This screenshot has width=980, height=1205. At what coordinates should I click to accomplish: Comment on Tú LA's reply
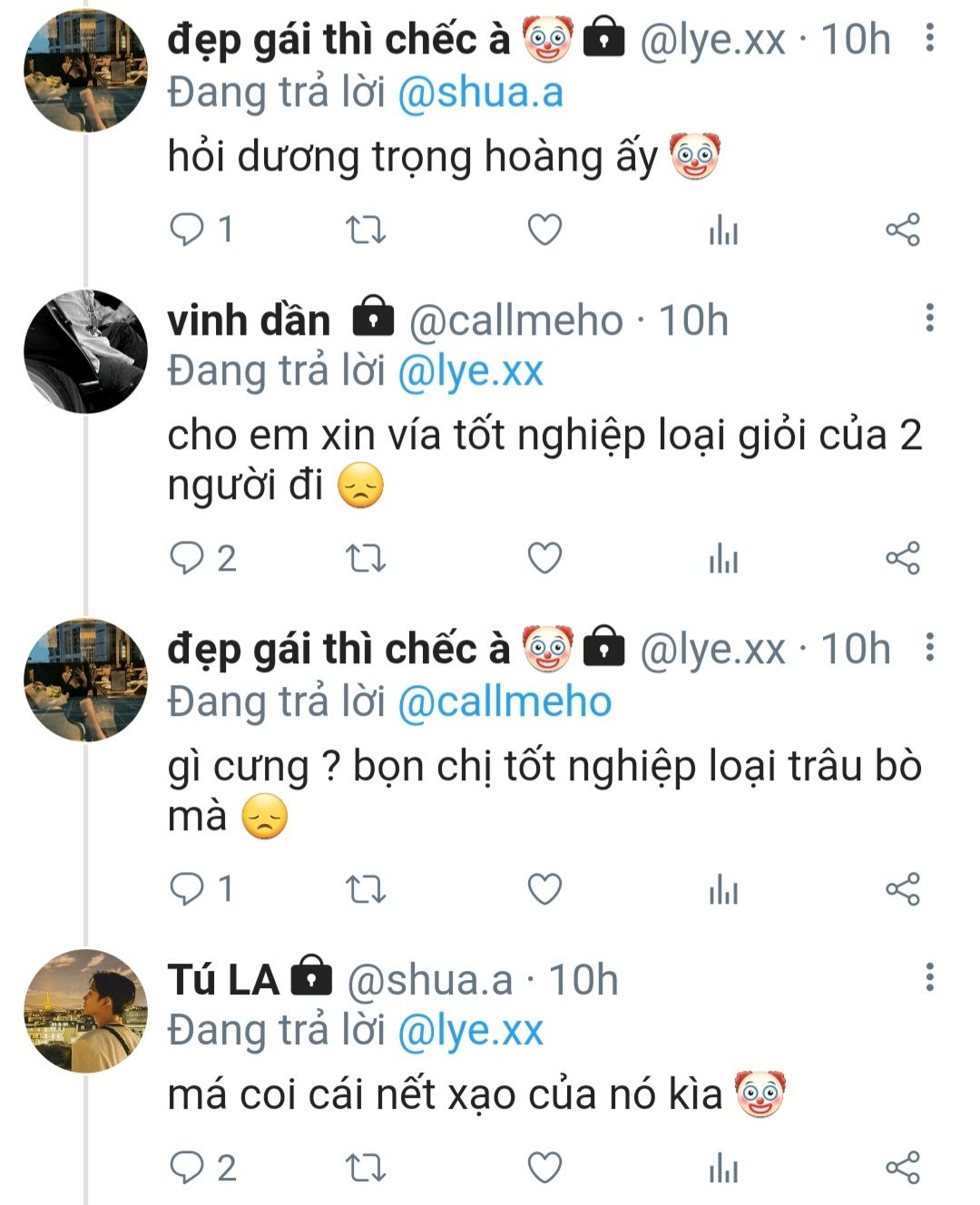(188, 1167)
